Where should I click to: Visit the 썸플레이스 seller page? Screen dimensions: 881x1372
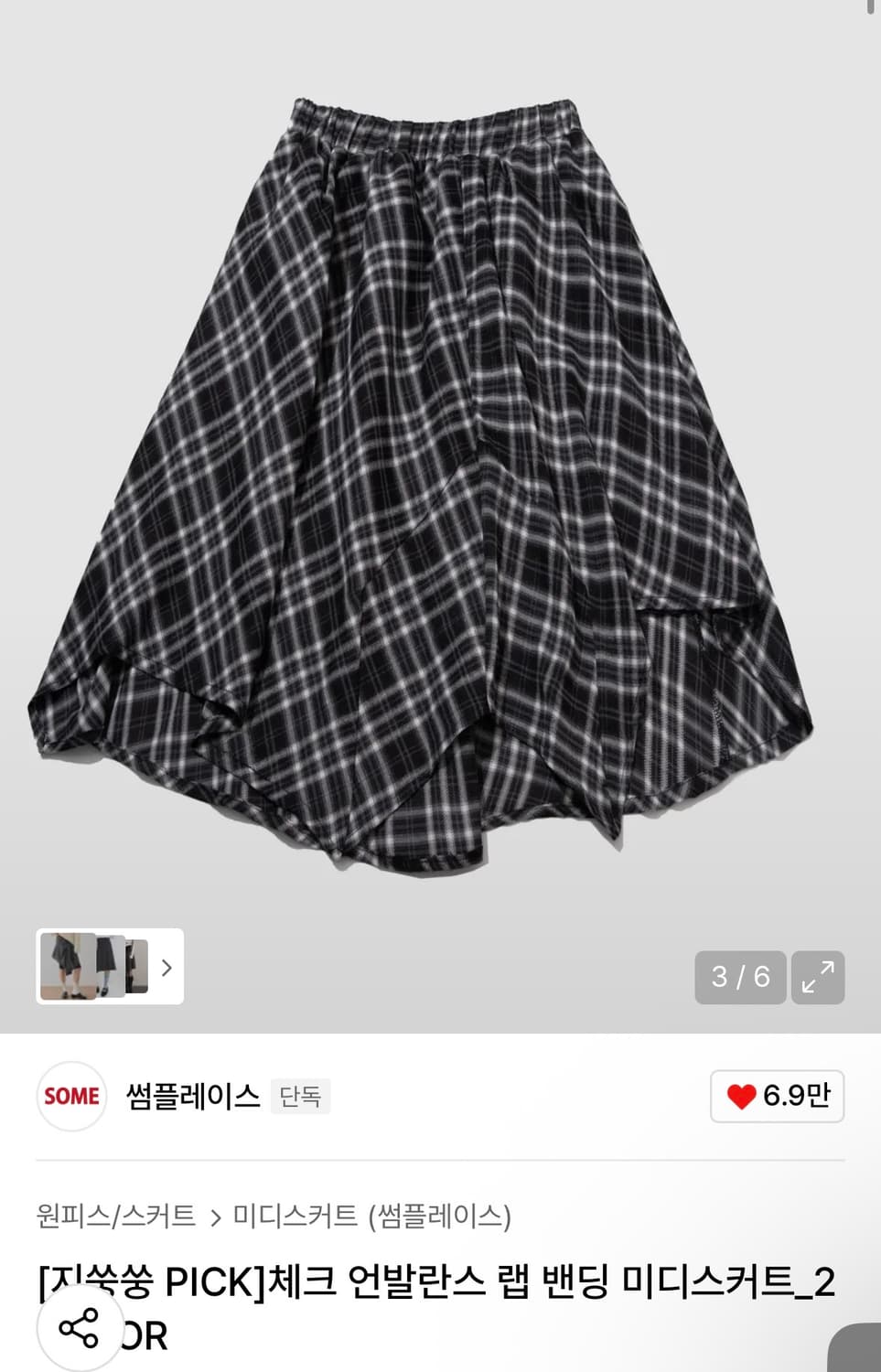point(192,1097)
